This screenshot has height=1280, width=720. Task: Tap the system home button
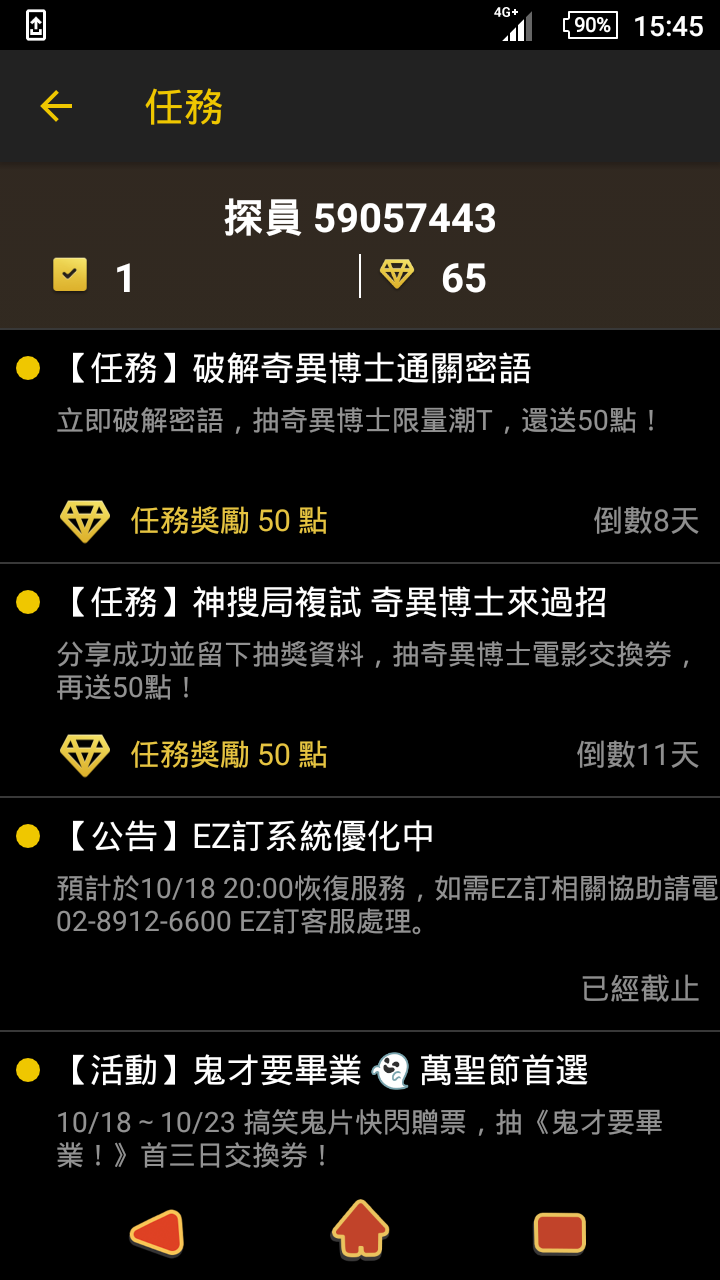tap(360, 1230)
